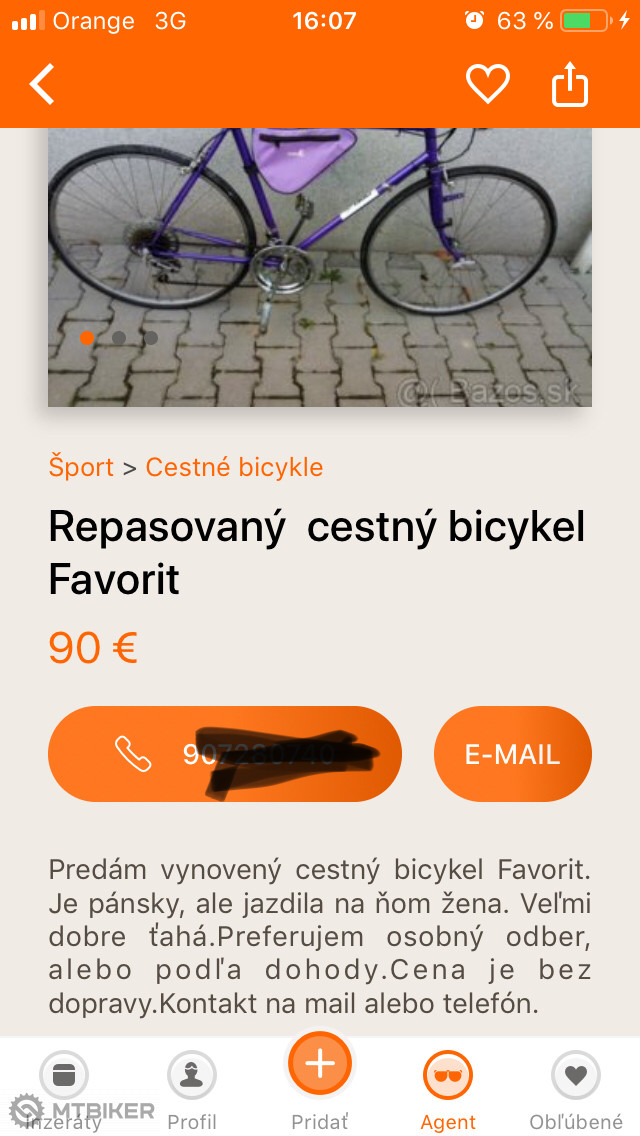Call the seller's phone number
Screen dimensions: 640x1136
coord(225,754)
